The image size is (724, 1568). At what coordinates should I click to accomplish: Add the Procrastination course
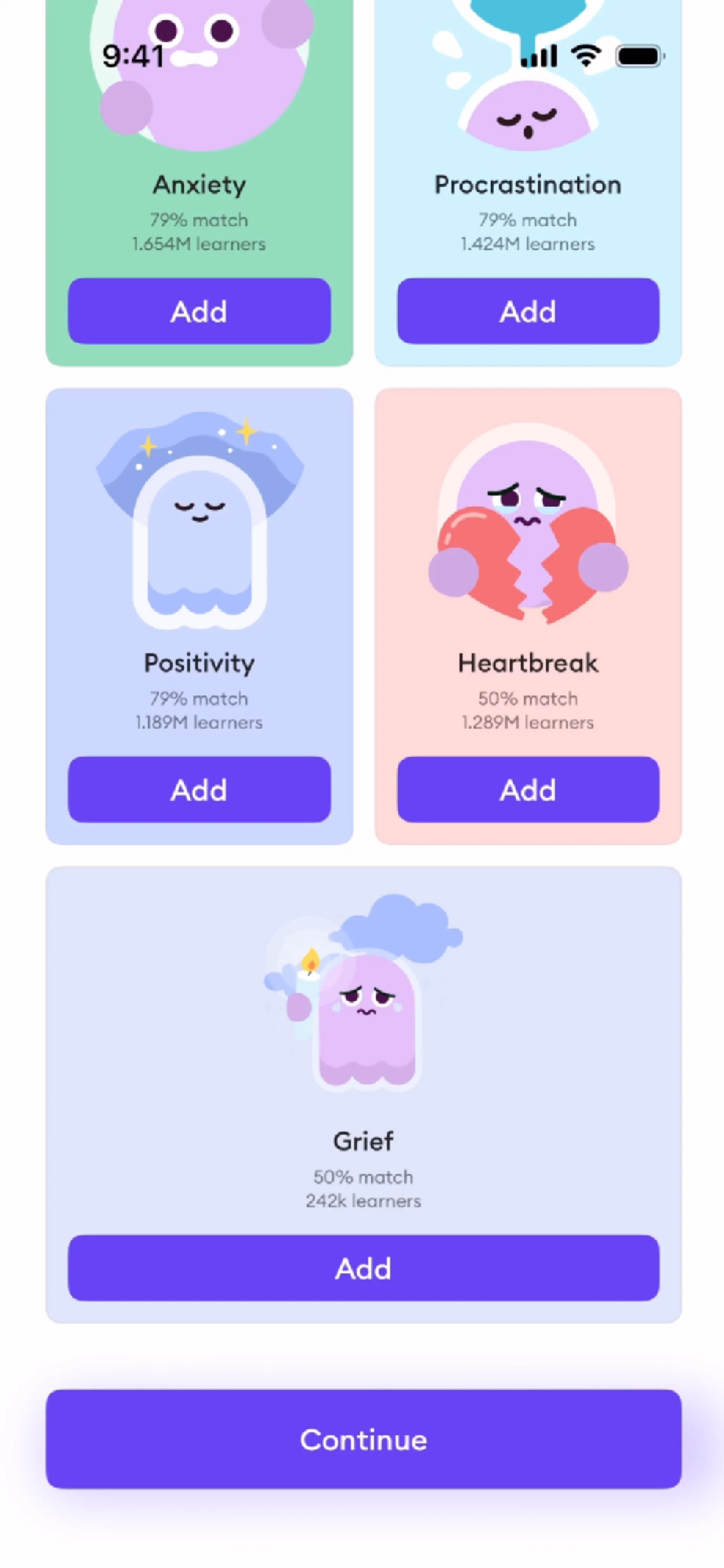tap(528, 311)
